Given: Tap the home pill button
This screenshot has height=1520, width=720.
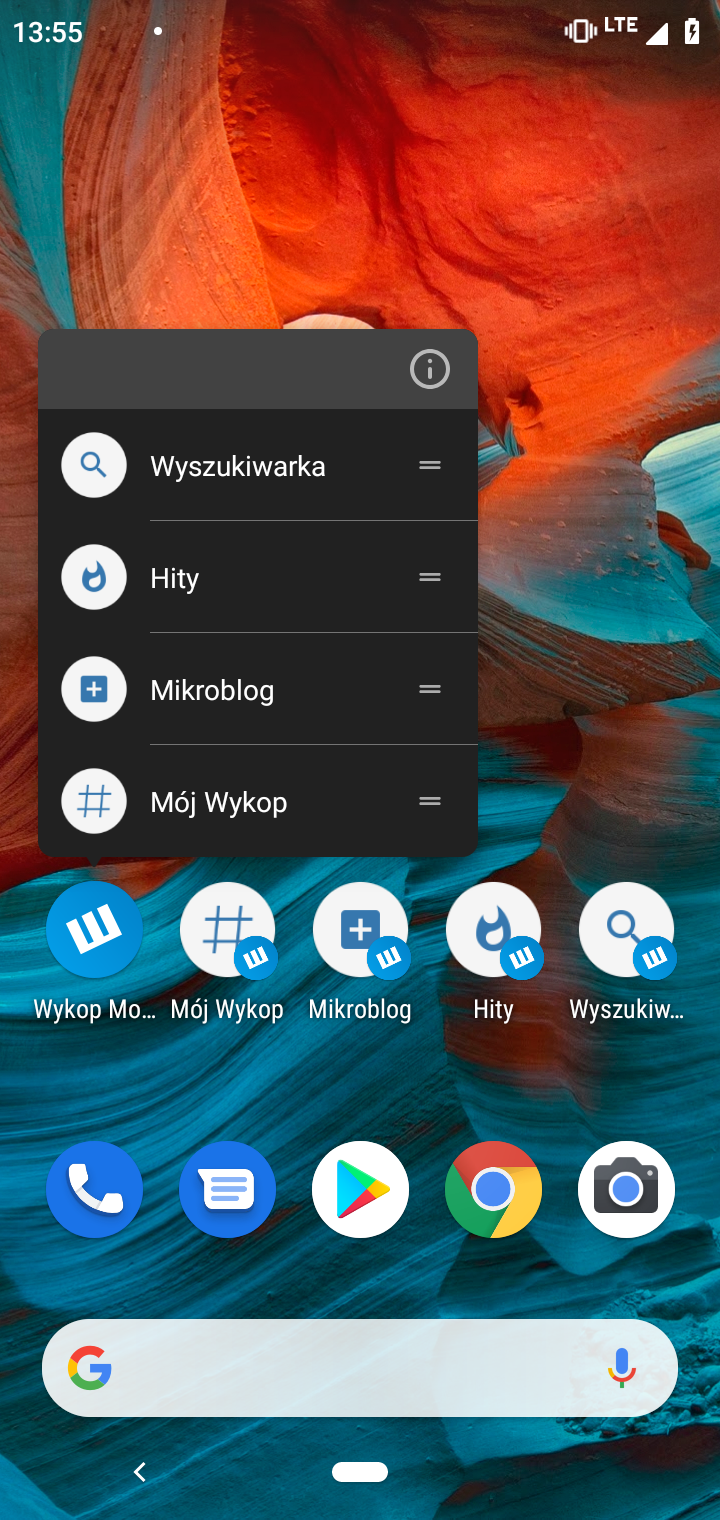Looking at the screenshot, I should pos(360,1471).
